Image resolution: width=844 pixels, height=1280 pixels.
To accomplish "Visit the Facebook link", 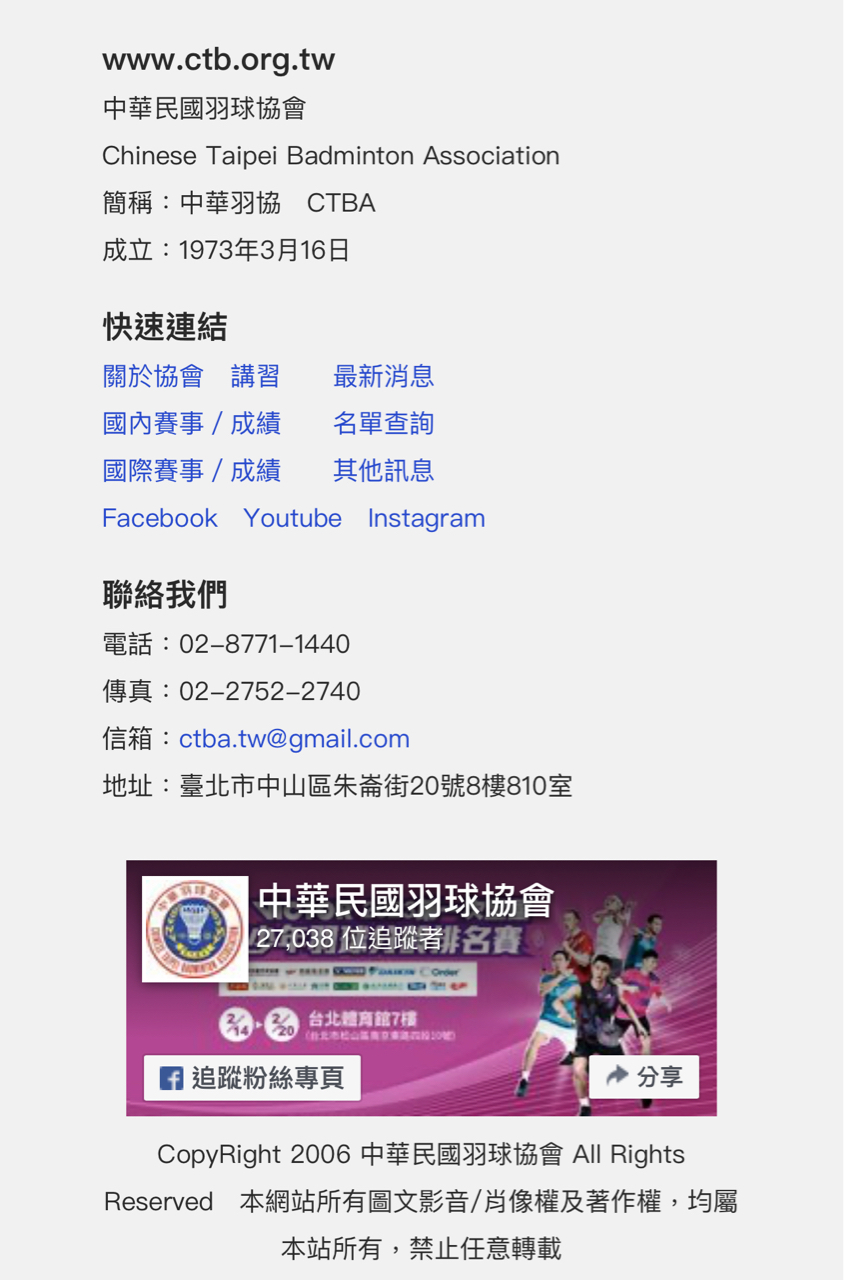I will (160, 518).
